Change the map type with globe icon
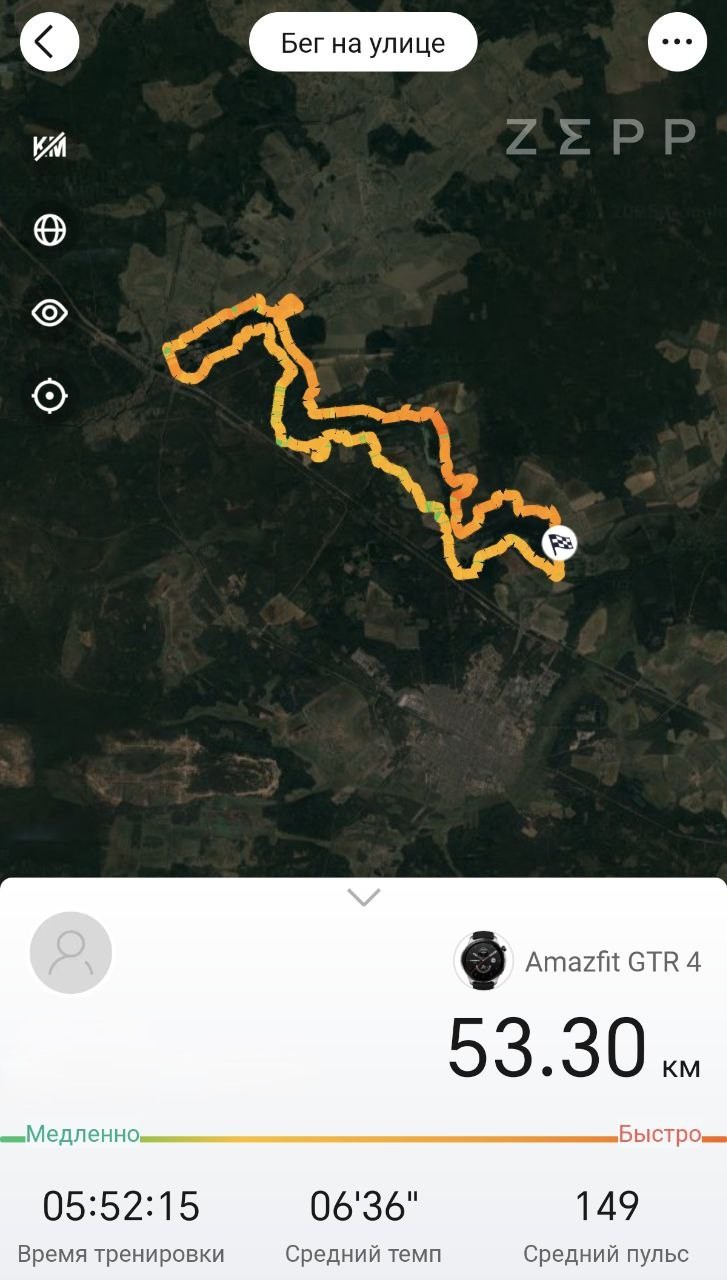 [49, 230]
